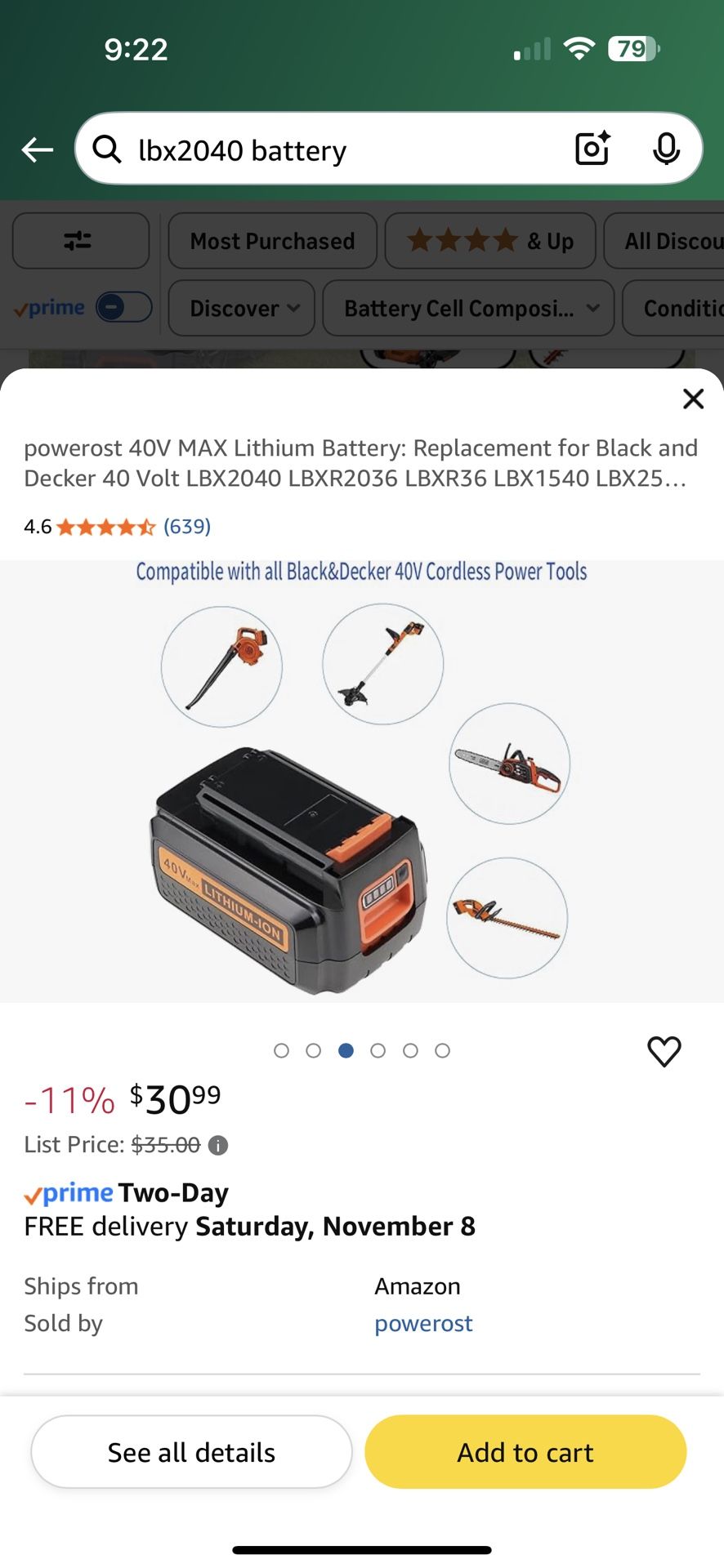
Task: Open the Battery Cell Composition dropdown
Action: point(467,308)
